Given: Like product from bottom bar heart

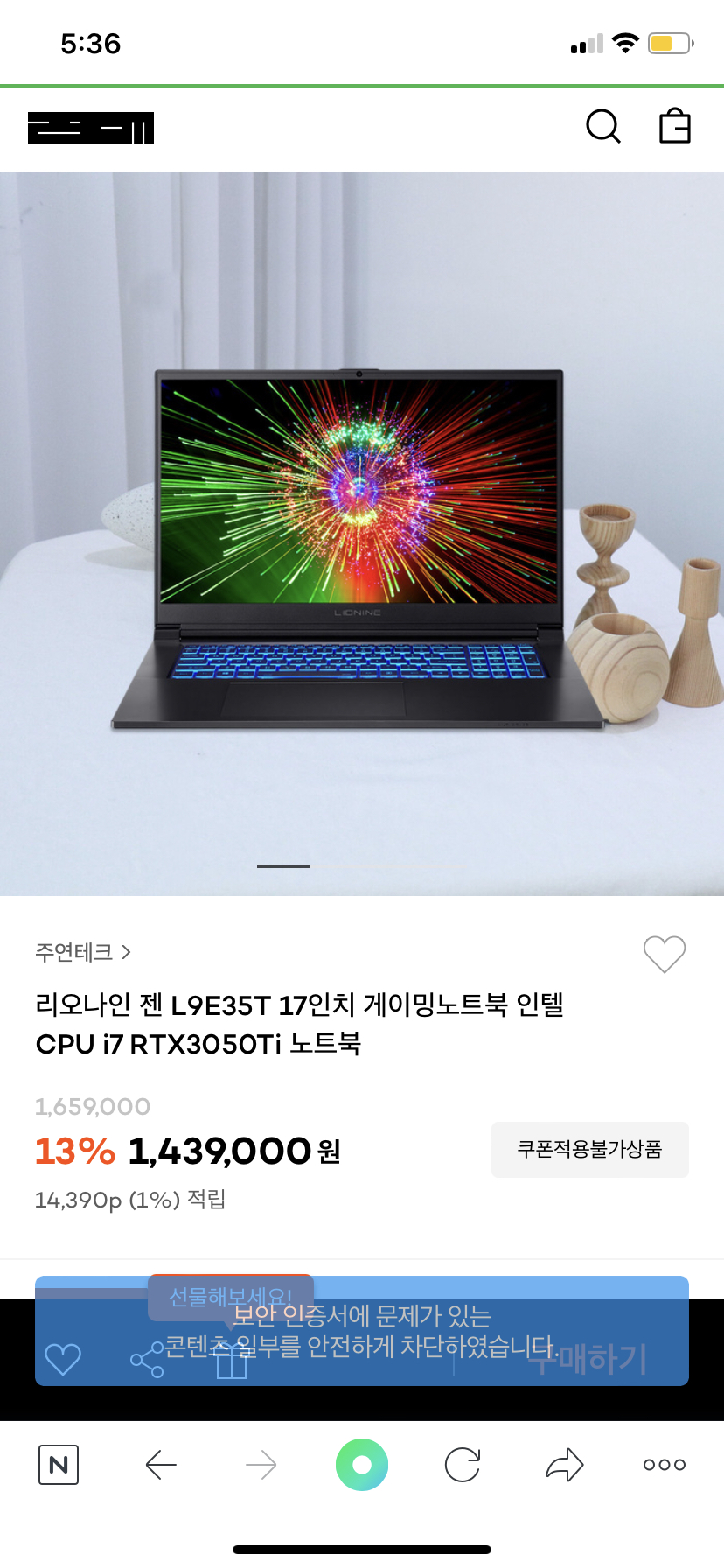Looking at the screenshot, I should (63, 1359).
